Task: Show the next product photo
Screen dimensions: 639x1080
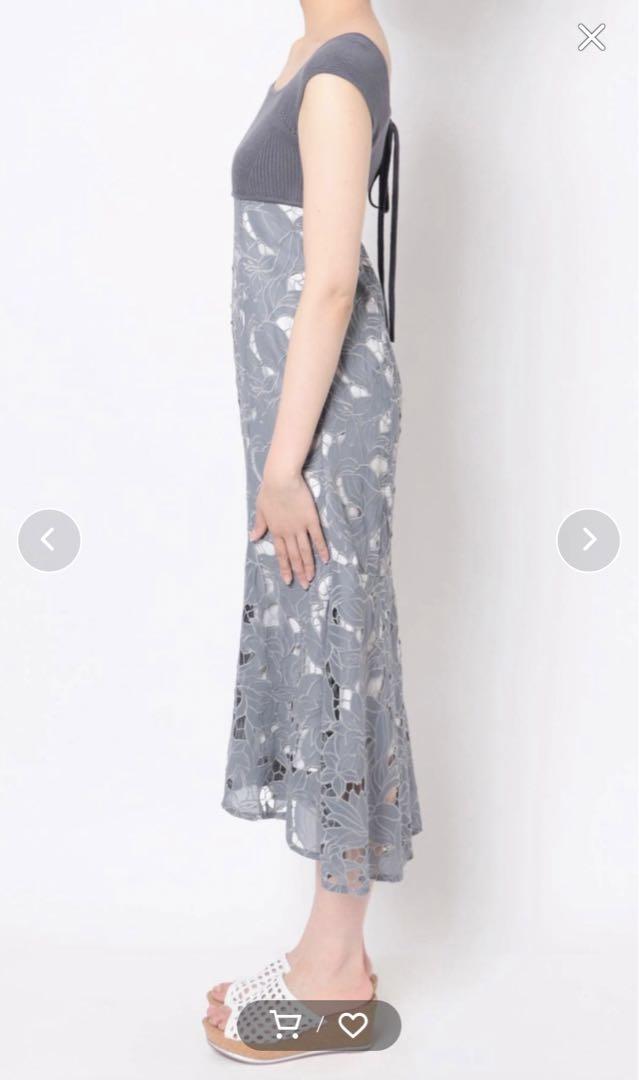Action: 588,540
